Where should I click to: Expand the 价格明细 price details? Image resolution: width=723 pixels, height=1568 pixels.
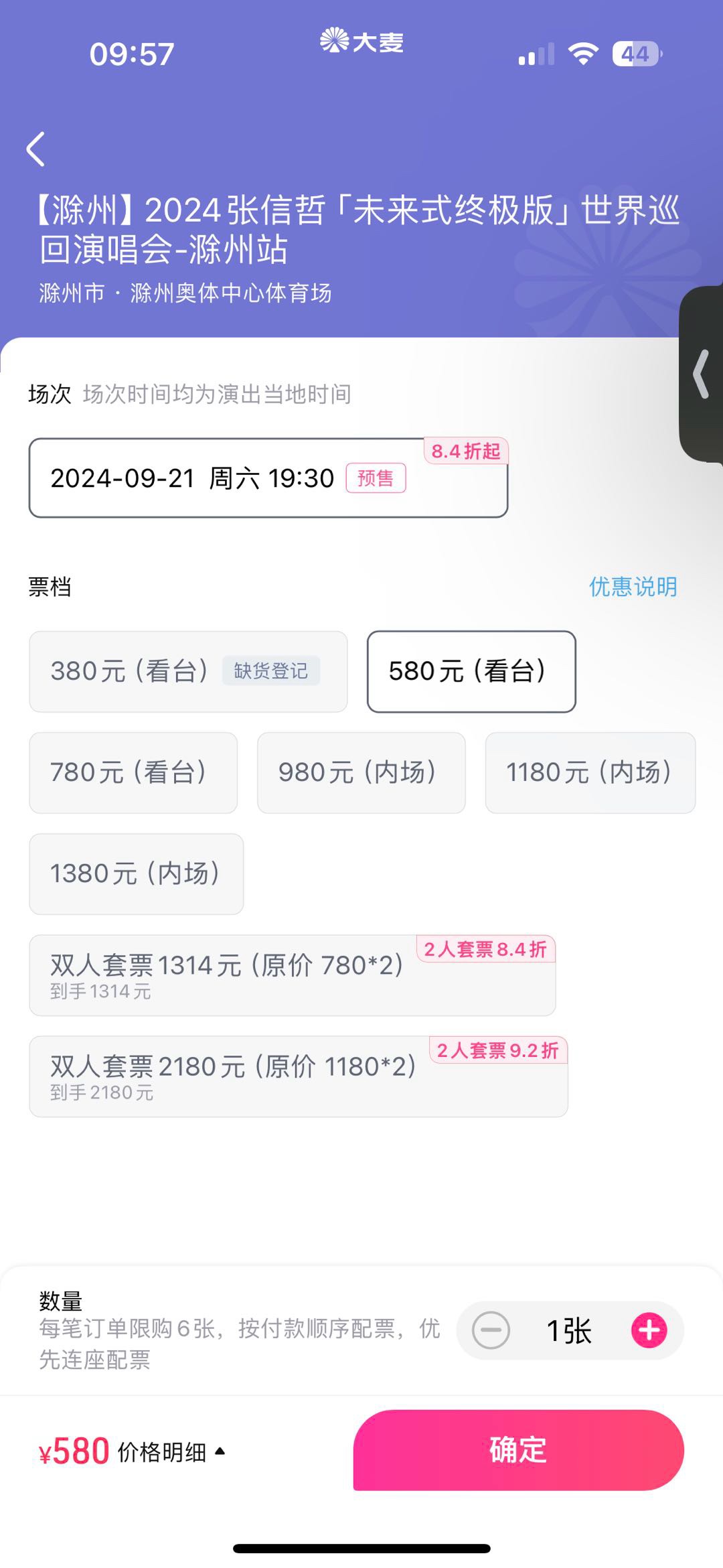pyautogui.click(x=172, y=1451)
